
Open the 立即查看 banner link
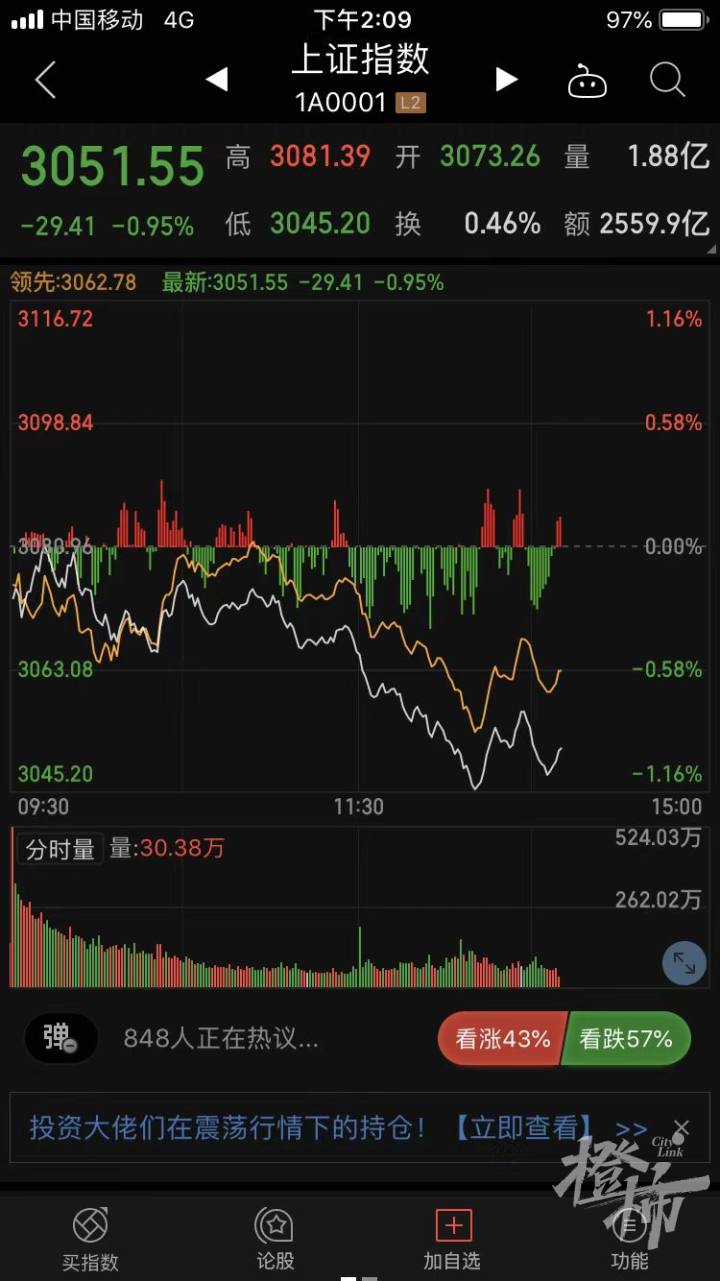(x=522, y=1128)
